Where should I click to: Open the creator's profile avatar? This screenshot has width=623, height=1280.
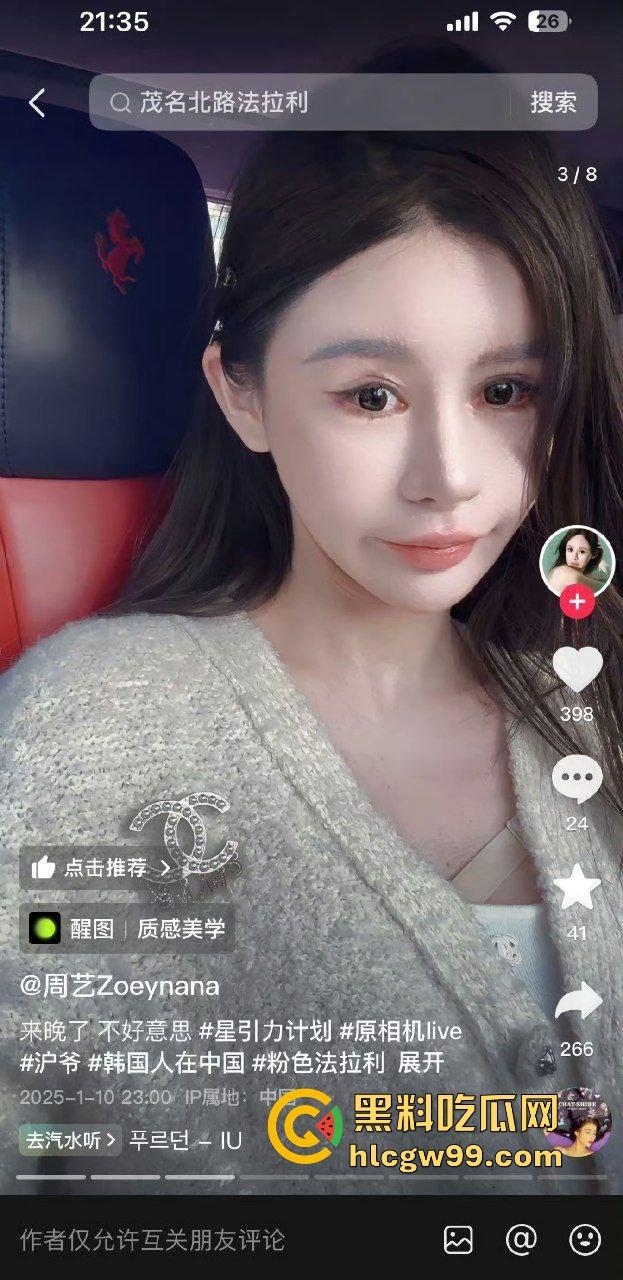[x=577, y=560]
